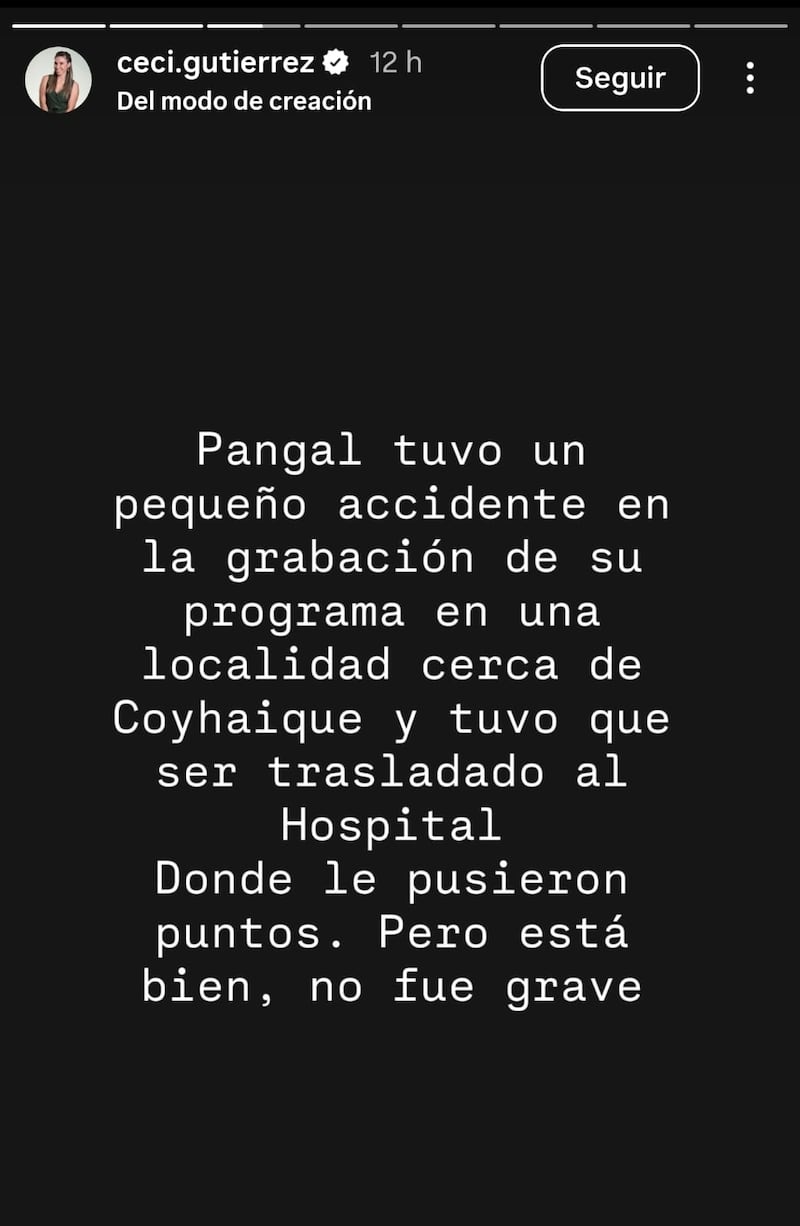This screenshot has width=800, height=1226.
Task: Click the dark area below the text
Action: (400, 1120)
